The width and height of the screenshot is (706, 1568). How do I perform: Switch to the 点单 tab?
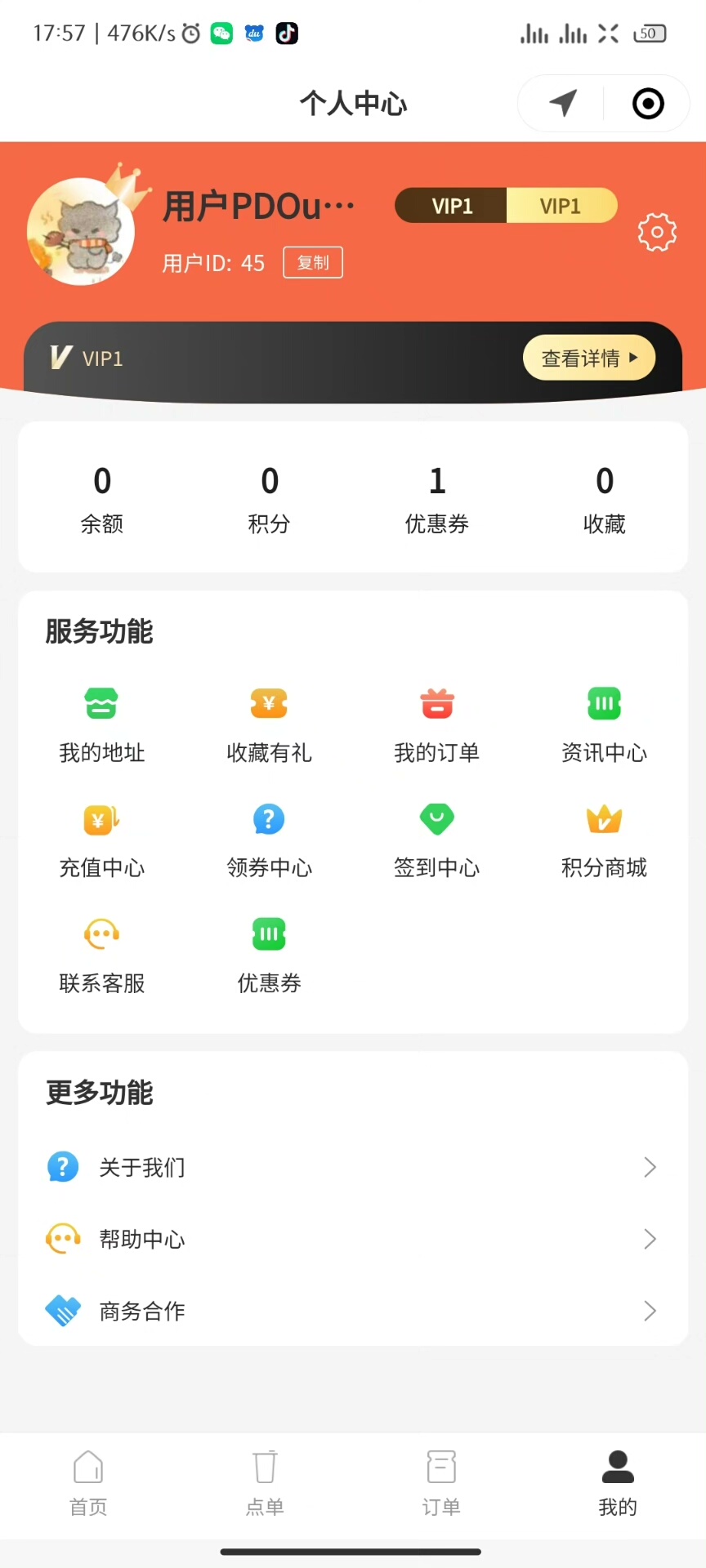[x=265, y=1483]
